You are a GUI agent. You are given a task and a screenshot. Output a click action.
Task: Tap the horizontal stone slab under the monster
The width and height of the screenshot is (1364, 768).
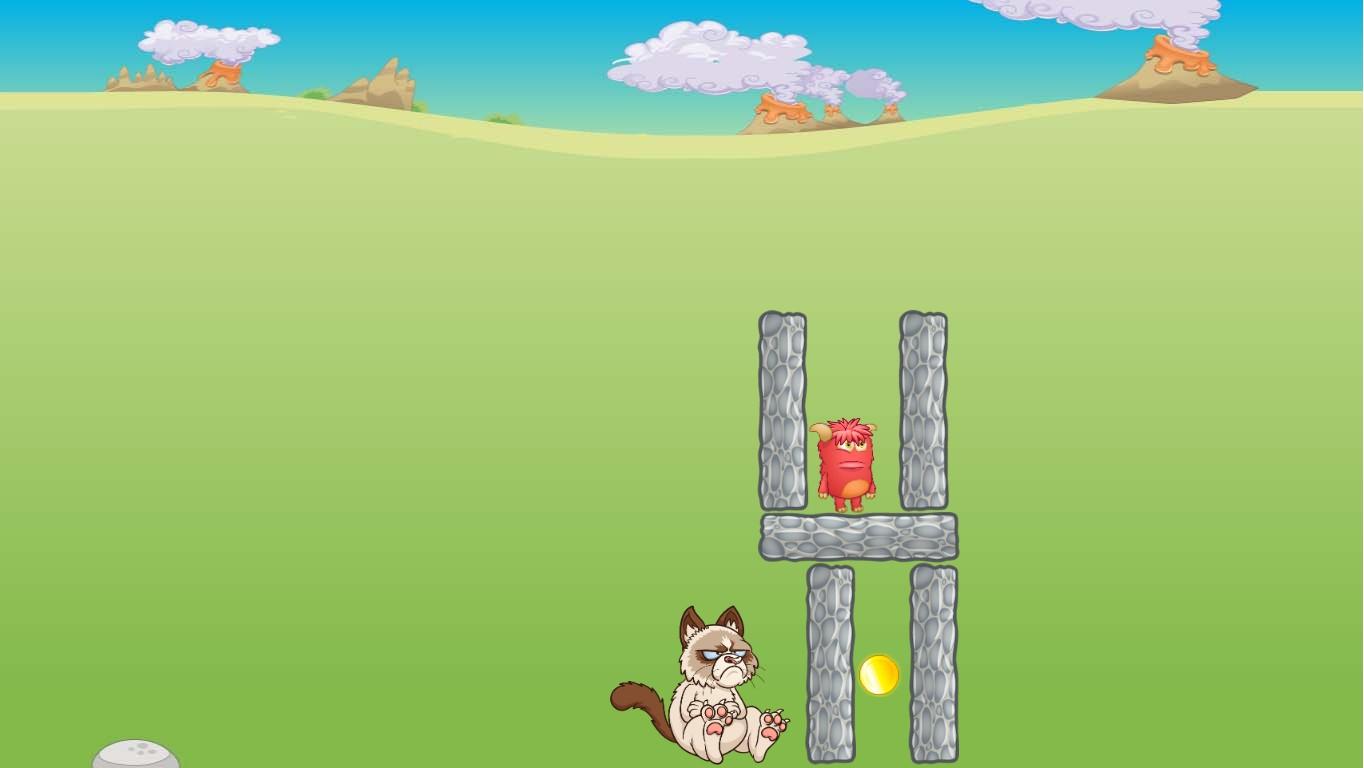tap(858, 537)
